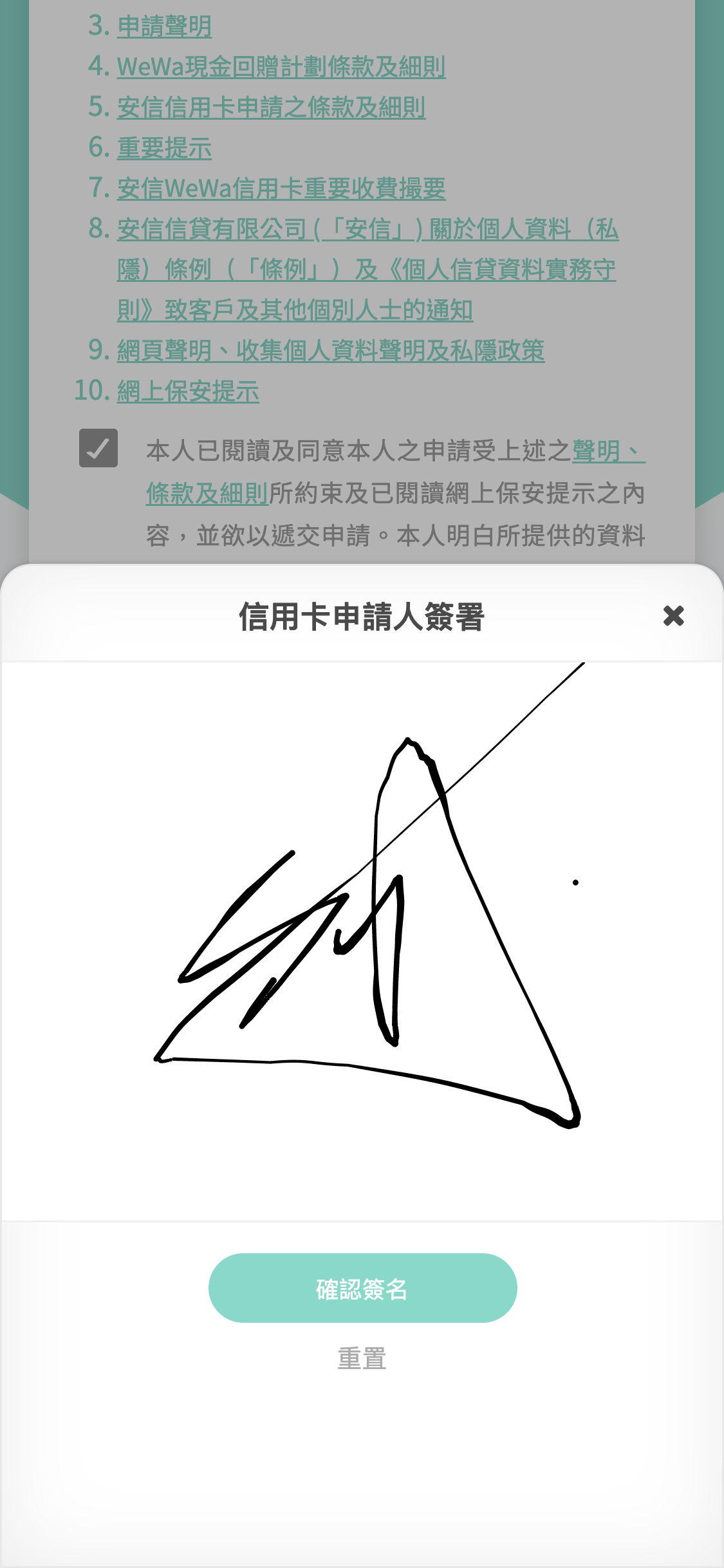Open the 重要提示 link

click(x=164, y=148)
